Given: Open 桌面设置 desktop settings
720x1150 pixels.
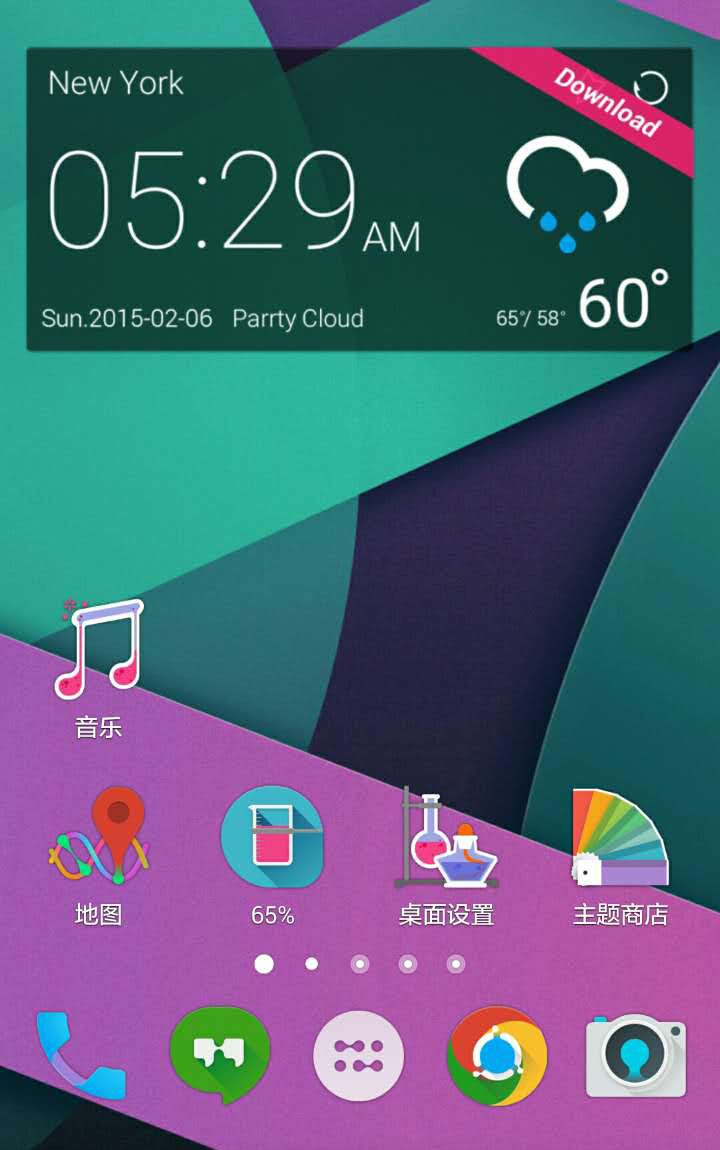Looking at the screenshot, I should pos(446,838).
